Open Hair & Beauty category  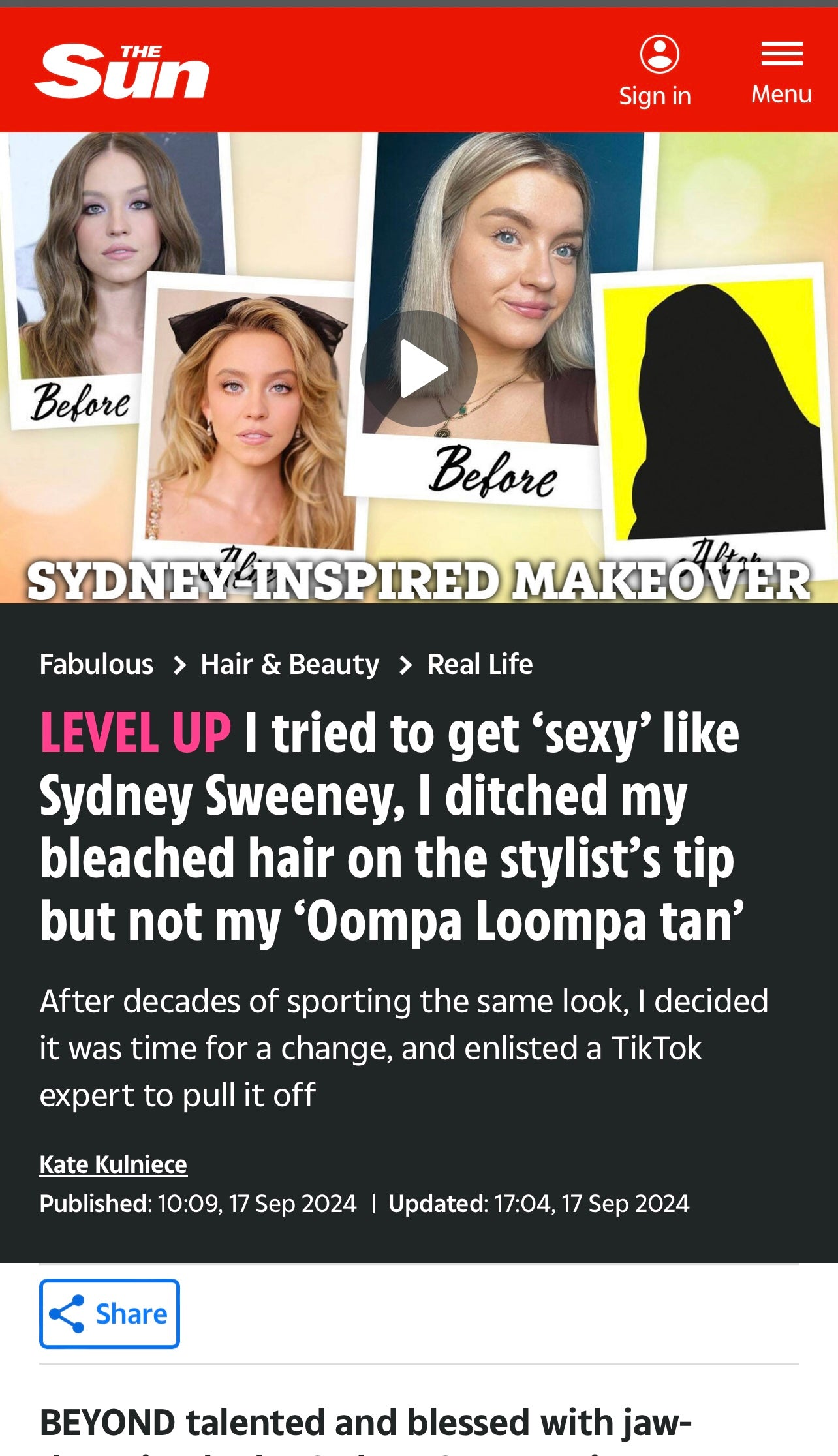(x=290, y=664)
